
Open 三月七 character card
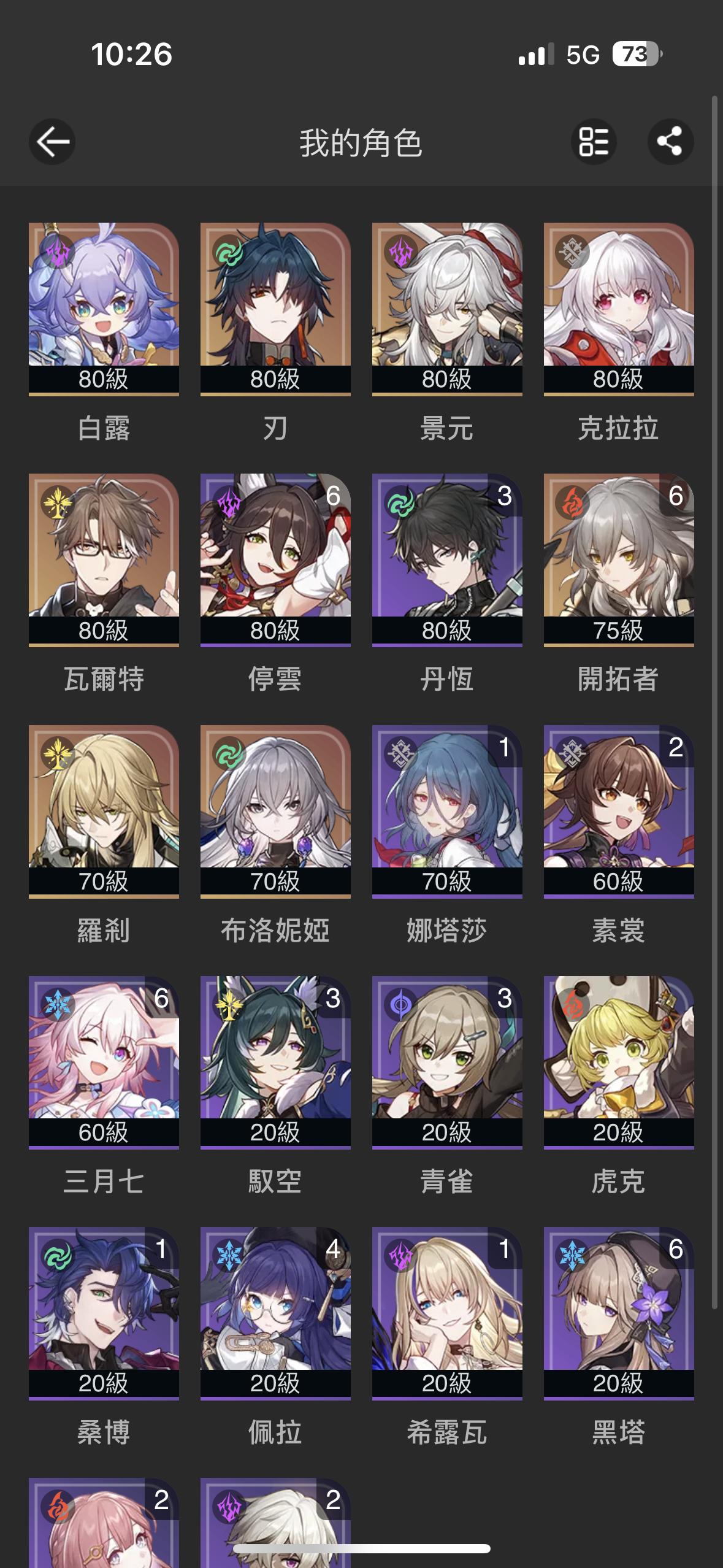[104, 1061]
